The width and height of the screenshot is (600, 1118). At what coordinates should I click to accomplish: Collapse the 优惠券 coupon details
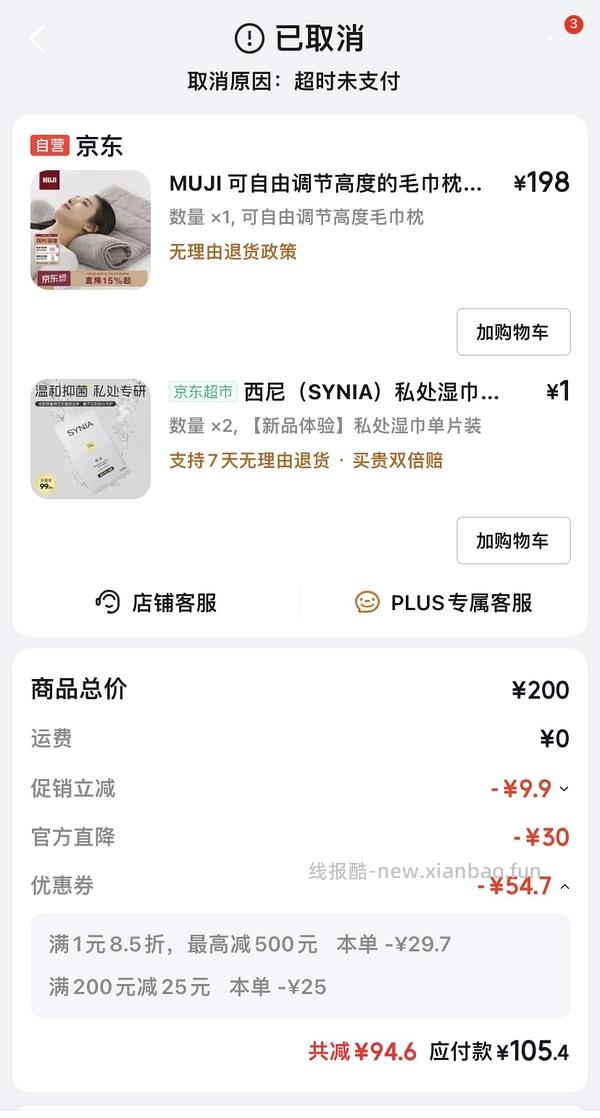[524, 886]
